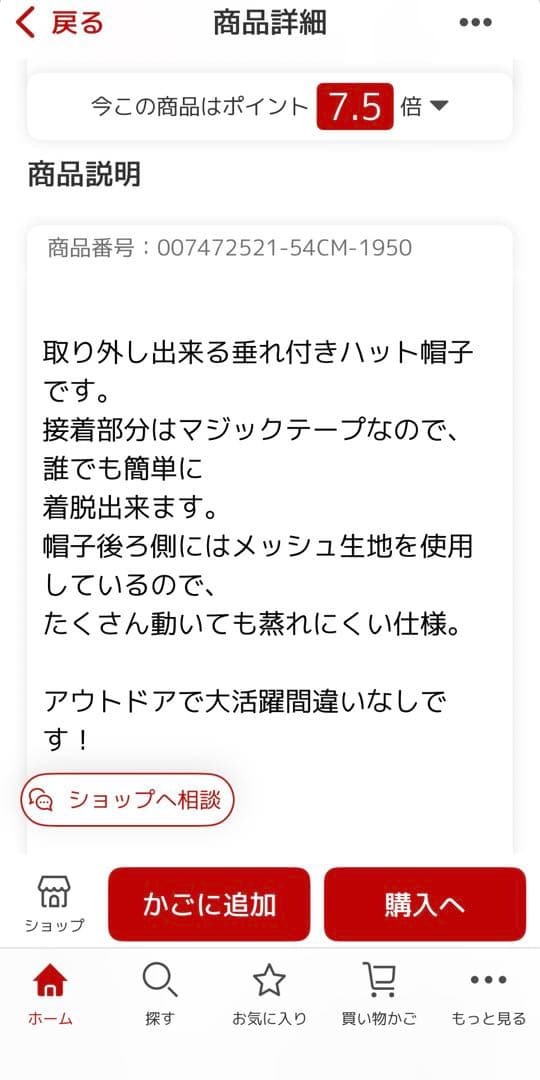540x1080 pixels.
Task: Open the 買い物かご cart tab
Action: [379, 995]
